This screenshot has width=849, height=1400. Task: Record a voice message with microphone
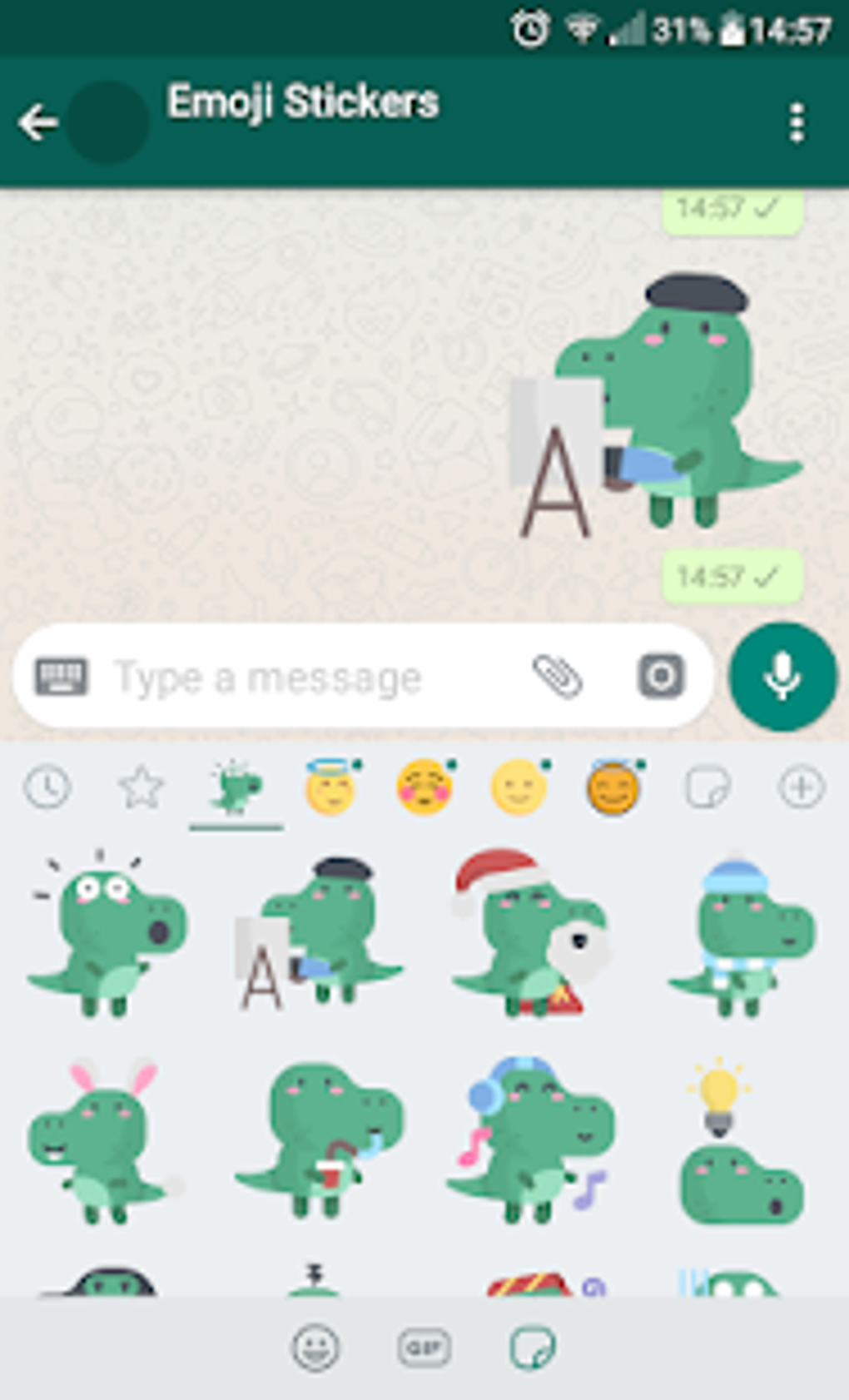[782, 676]
